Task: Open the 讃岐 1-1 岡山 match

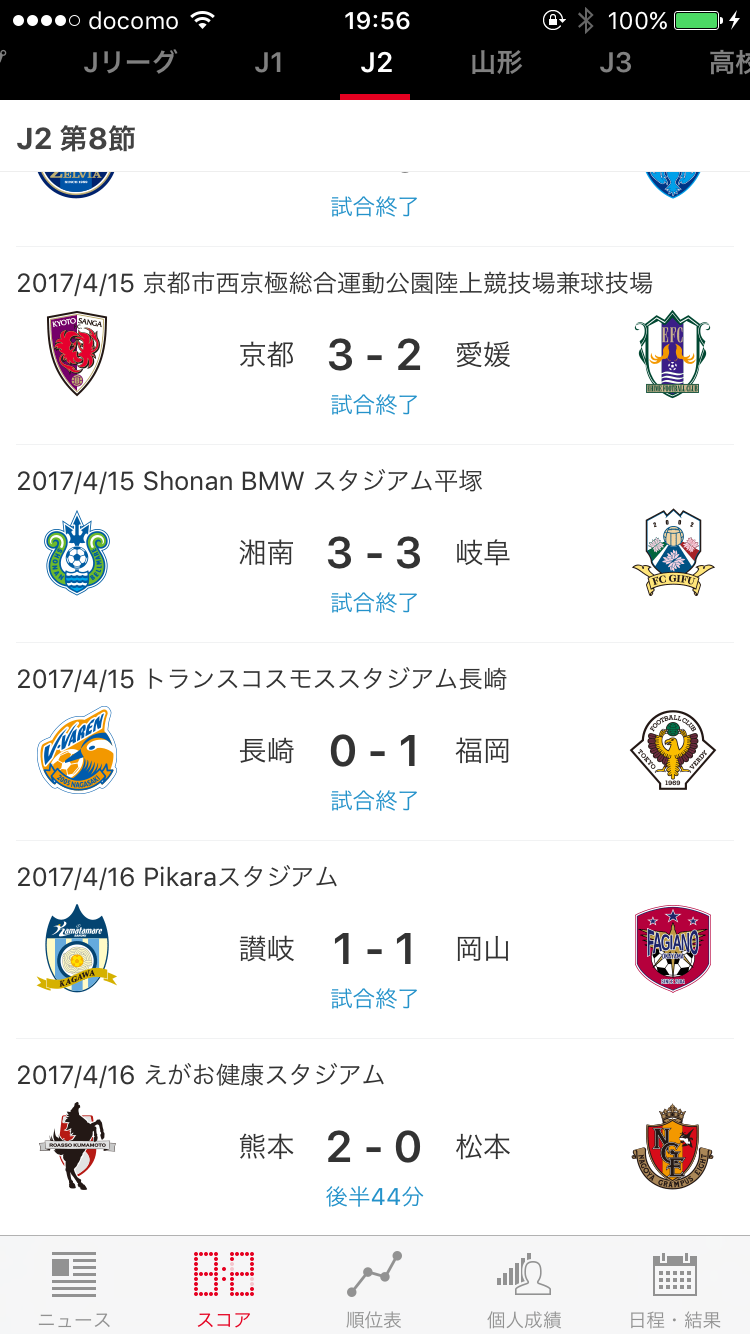Action: [375, 951]
